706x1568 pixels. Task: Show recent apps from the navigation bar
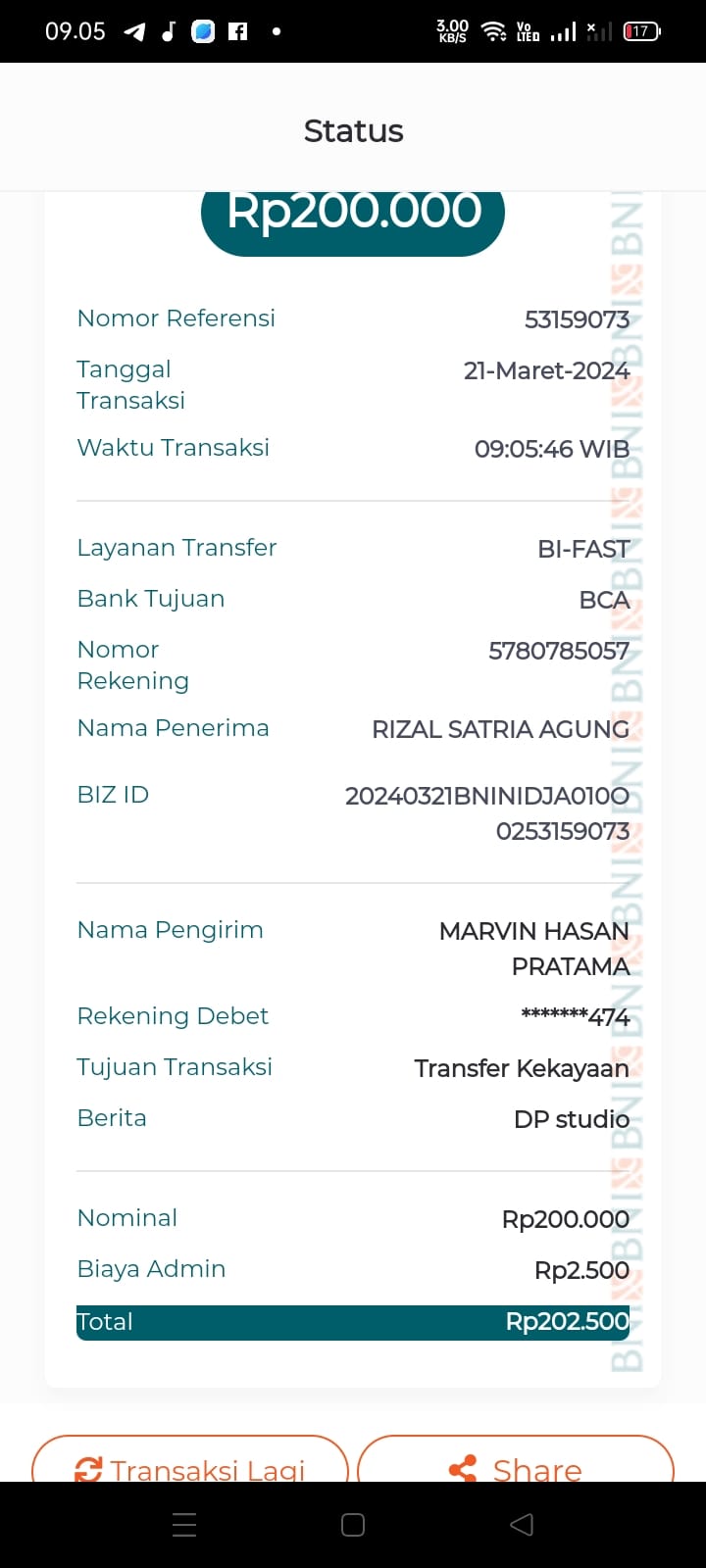click(184, 1525)
